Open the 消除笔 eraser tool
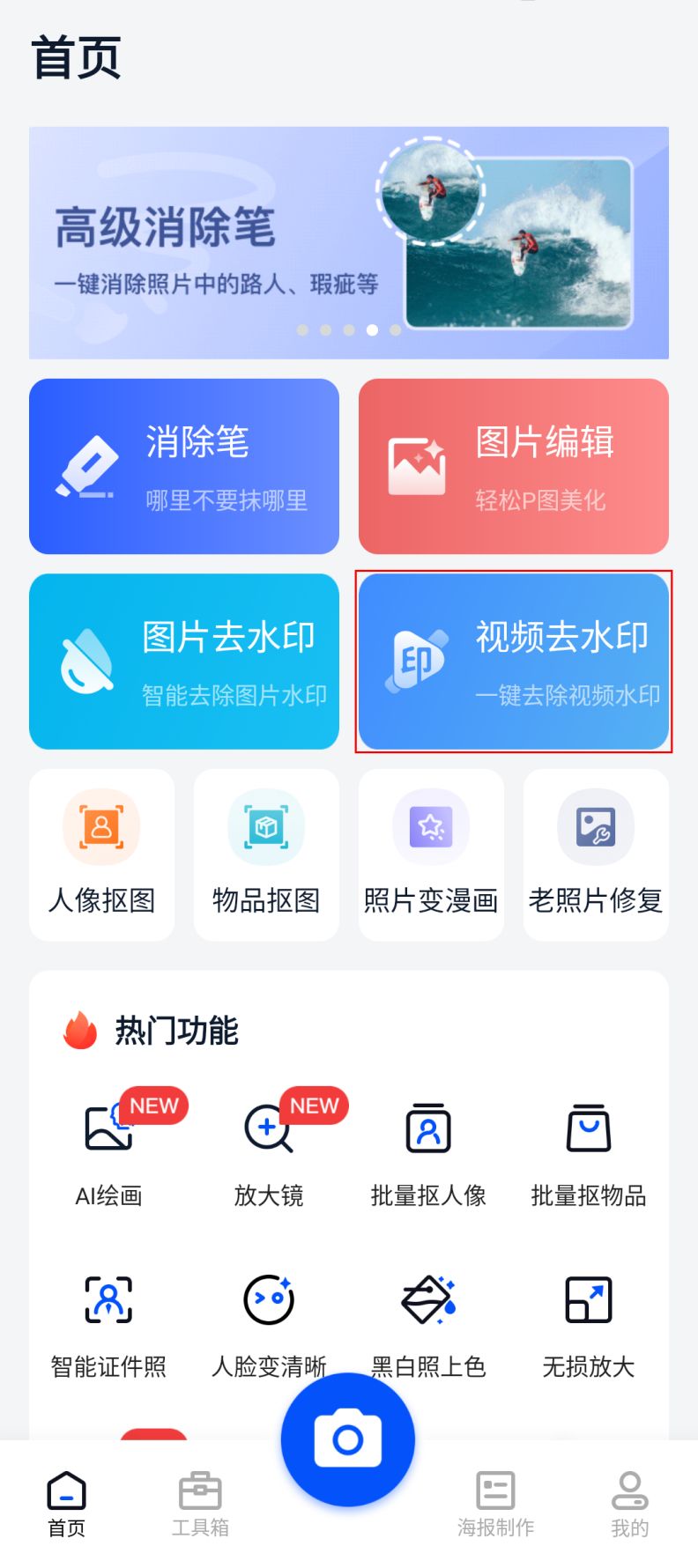Viewport: 698px width, 1568px height. [x=184, y=466]
